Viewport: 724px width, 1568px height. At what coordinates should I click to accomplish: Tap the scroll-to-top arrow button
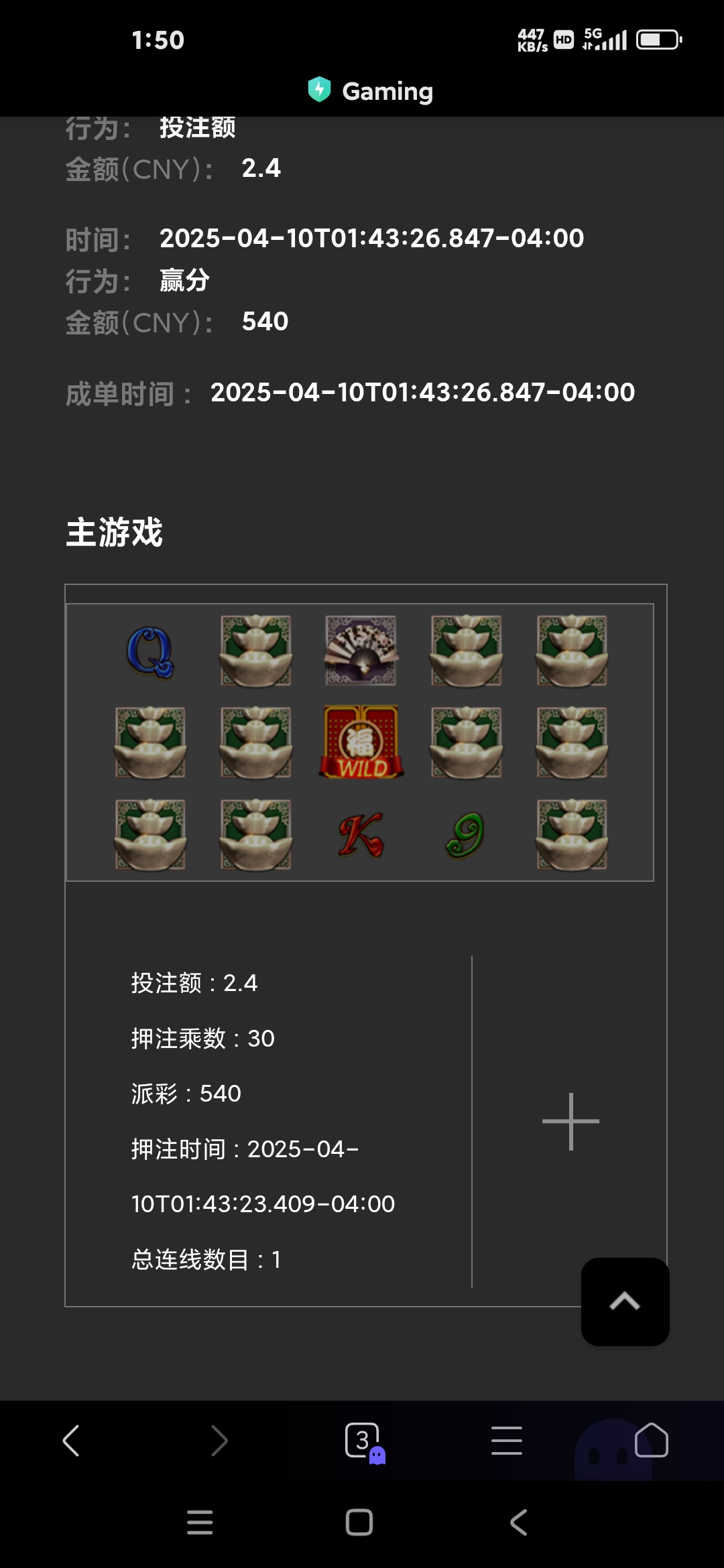(625, 1301)
